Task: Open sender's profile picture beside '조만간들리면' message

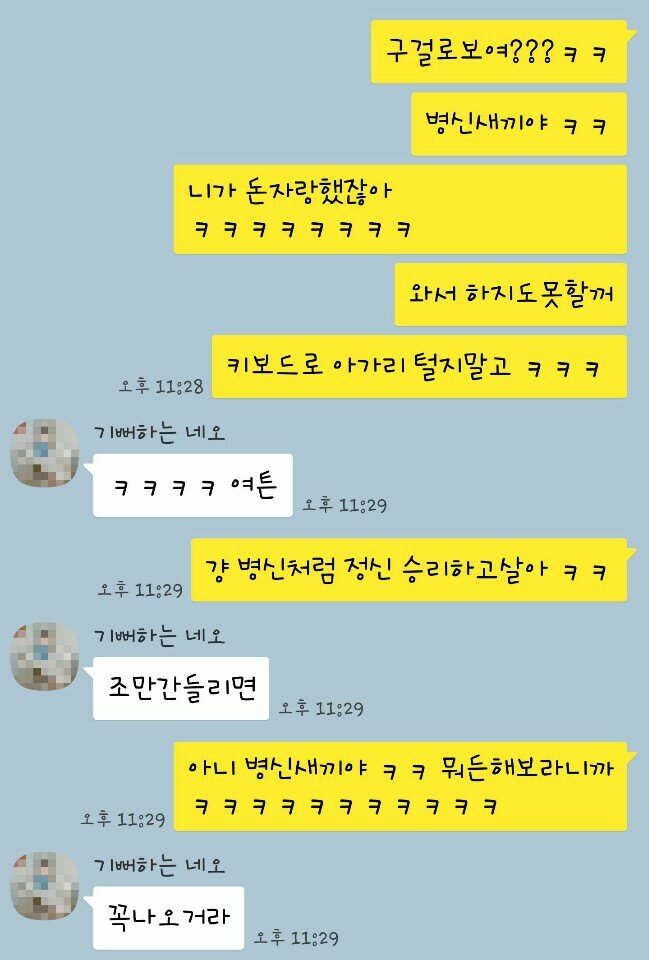Action: [x=45, y=657]
